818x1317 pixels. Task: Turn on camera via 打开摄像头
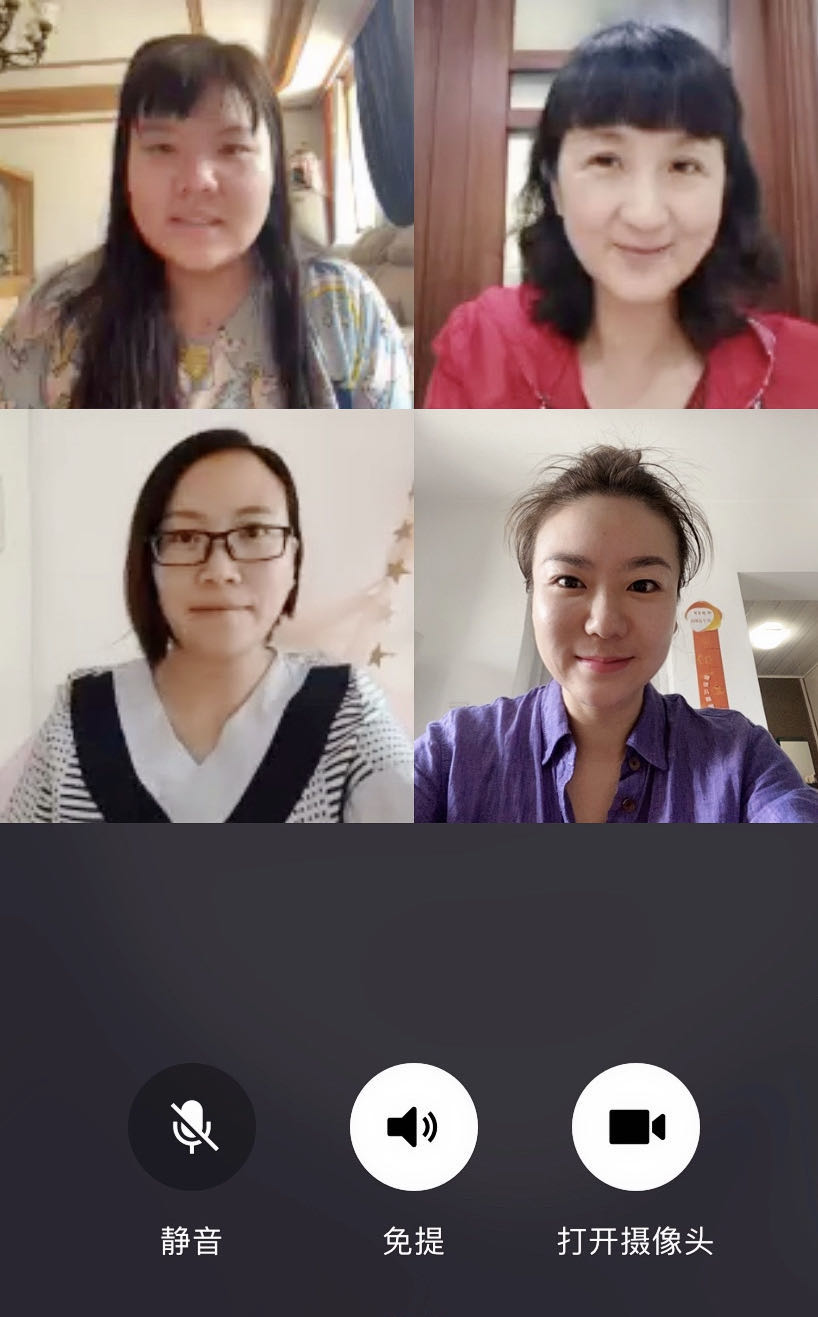pyautogui.click(x=636, y=1127)
